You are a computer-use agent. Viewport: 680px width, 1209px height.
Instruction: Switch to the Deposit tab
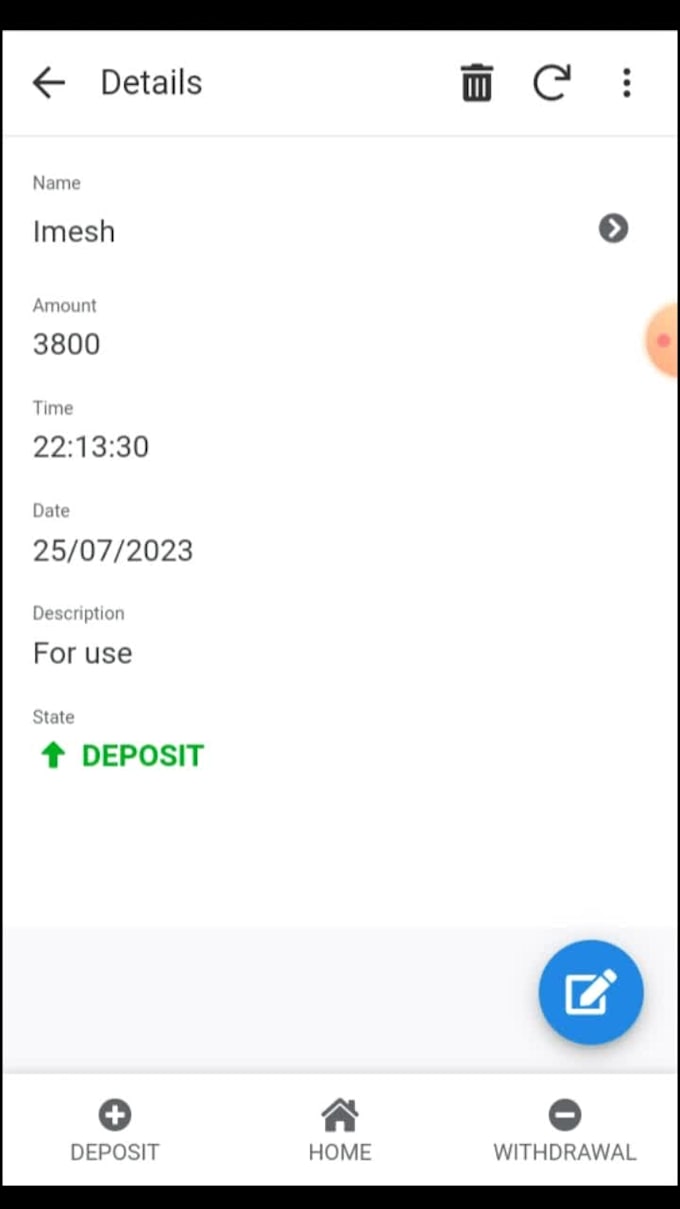114,1131
